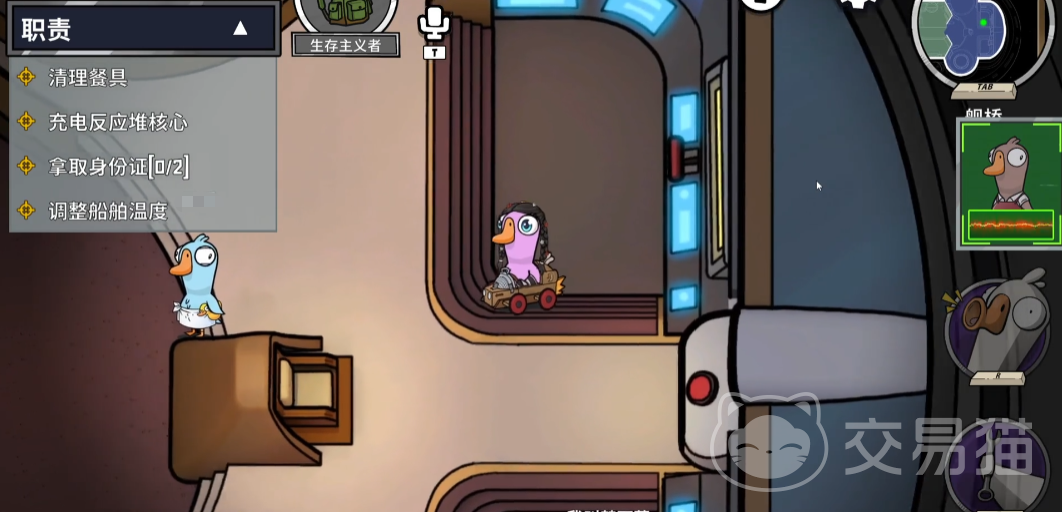This screenshot has width=1062, height=512.
Task: Tap the goose portrait monitor card
Action: (1008, 183)
